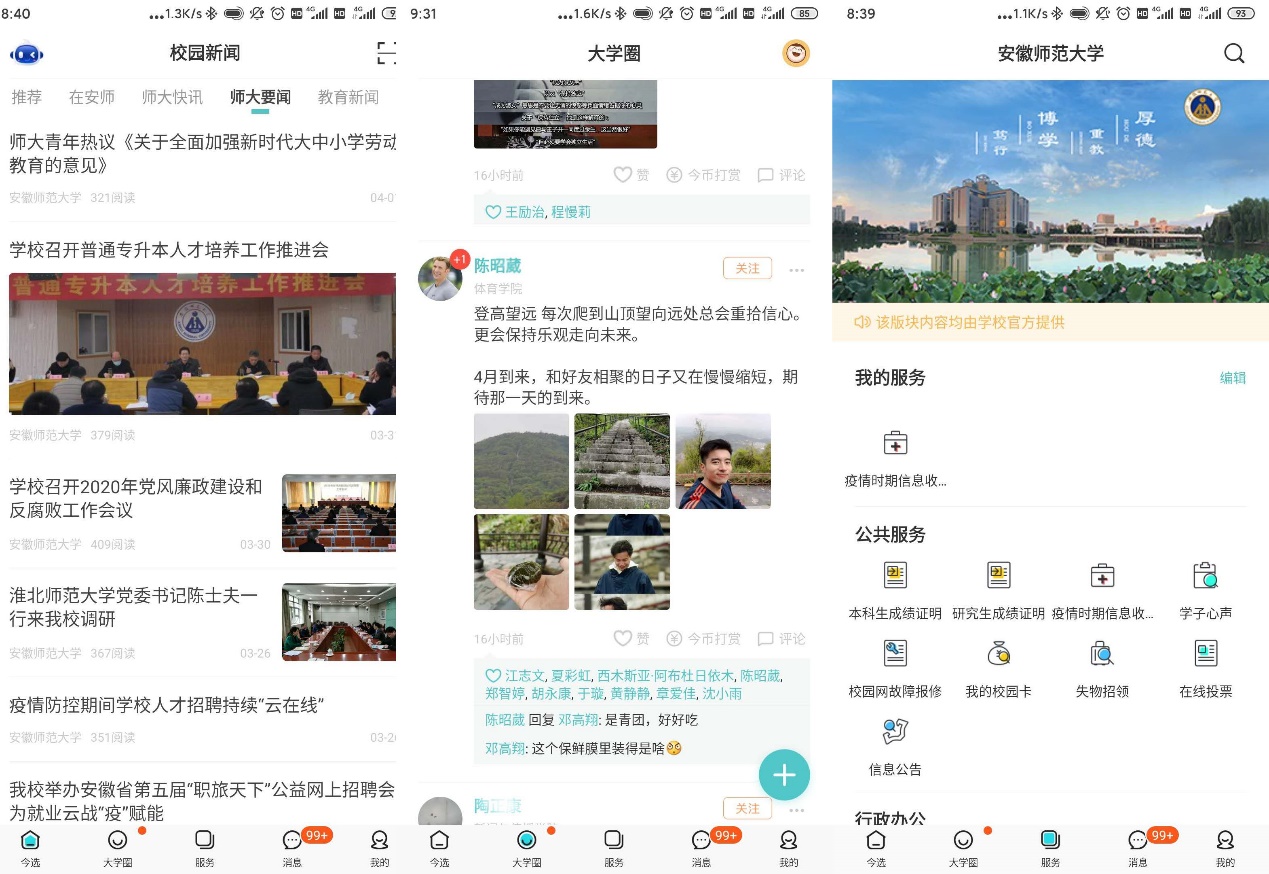The height and width of the screenshot is (874, 1269).
Task: Tap 编辑 next to 我的服务
Action: click(1232, 378)
